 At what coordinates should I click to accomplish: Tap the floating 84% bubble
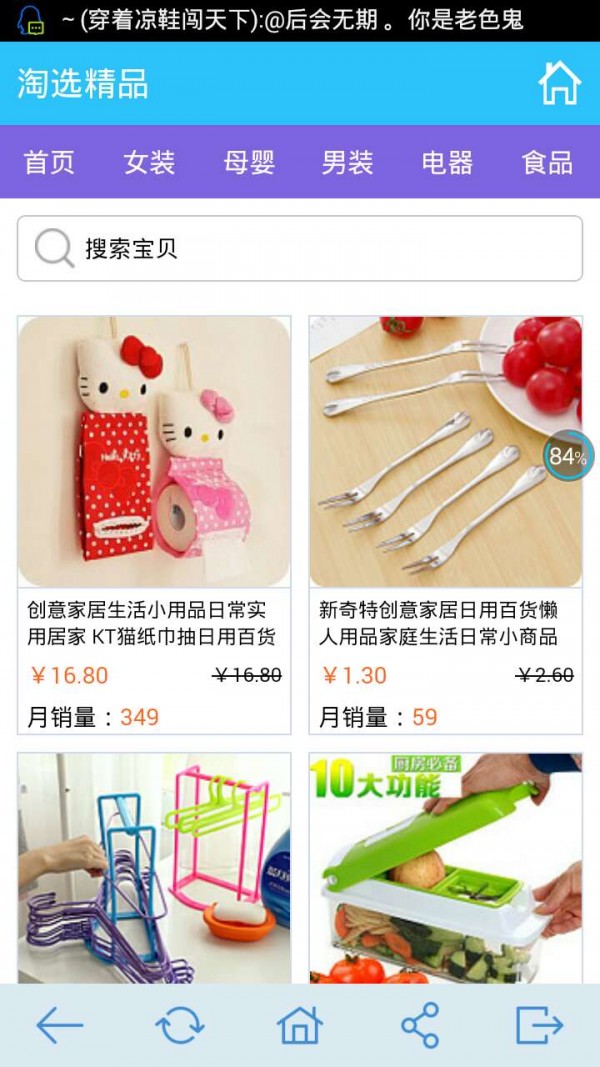[x=568, y=456]
